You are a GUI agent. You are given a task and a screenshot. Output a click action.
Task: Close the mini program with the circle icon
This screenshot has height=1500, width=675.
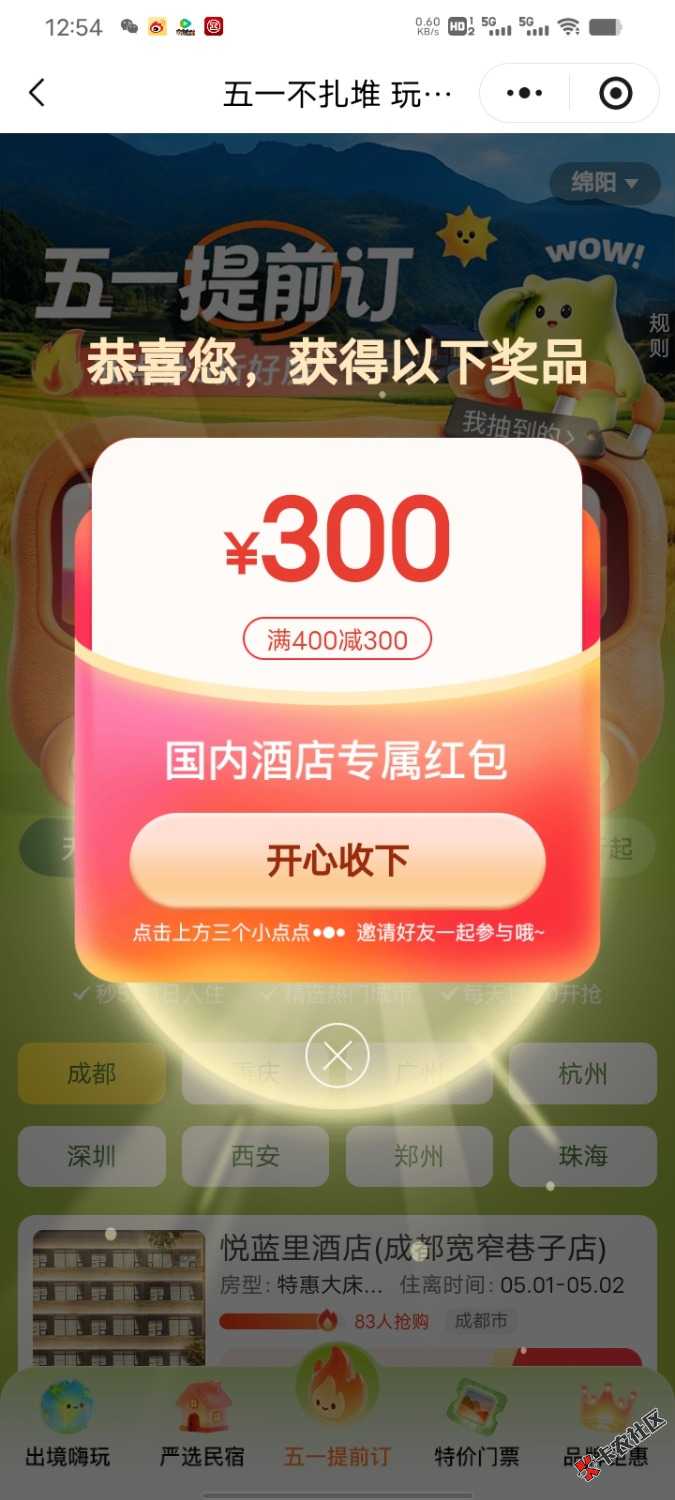(x=615, y=94)
